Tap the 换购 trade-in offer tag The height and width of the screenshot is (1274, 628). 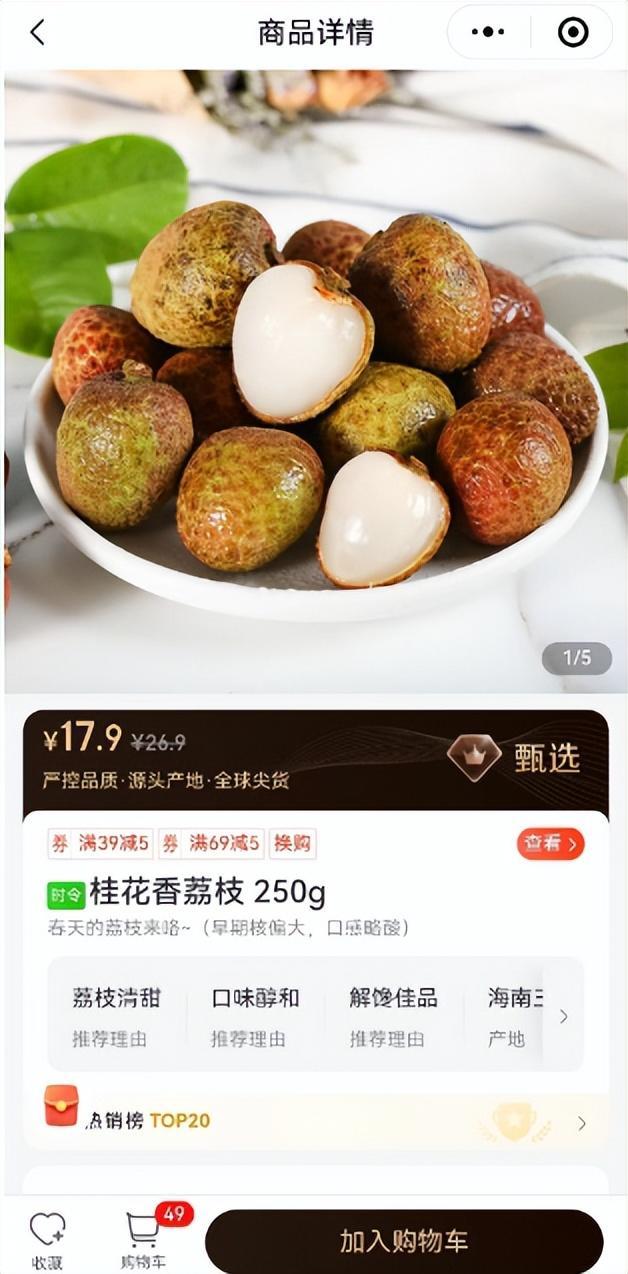pyautogui.click(x=292, y=844)
